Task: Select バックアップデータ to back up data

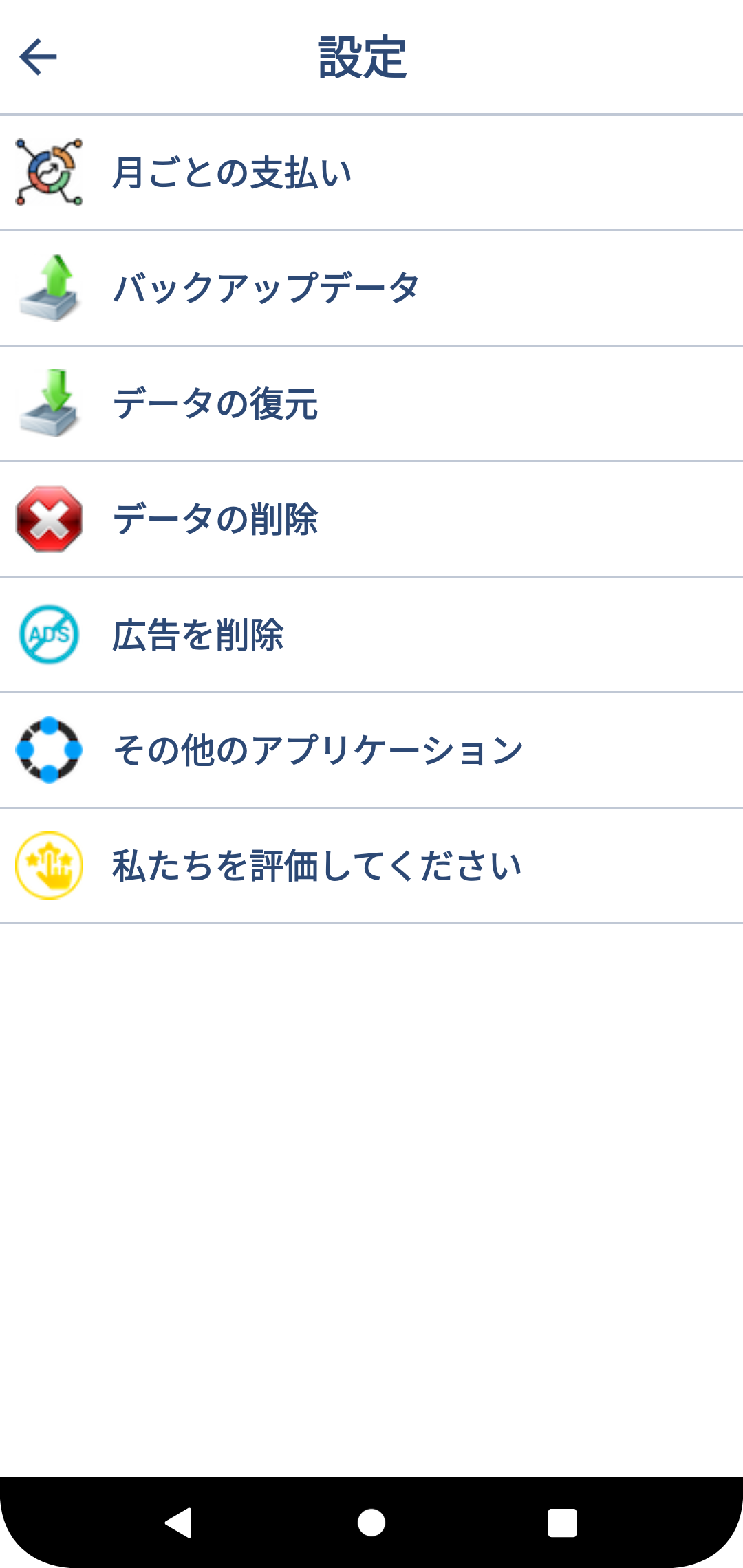Action: coord(266,288)
